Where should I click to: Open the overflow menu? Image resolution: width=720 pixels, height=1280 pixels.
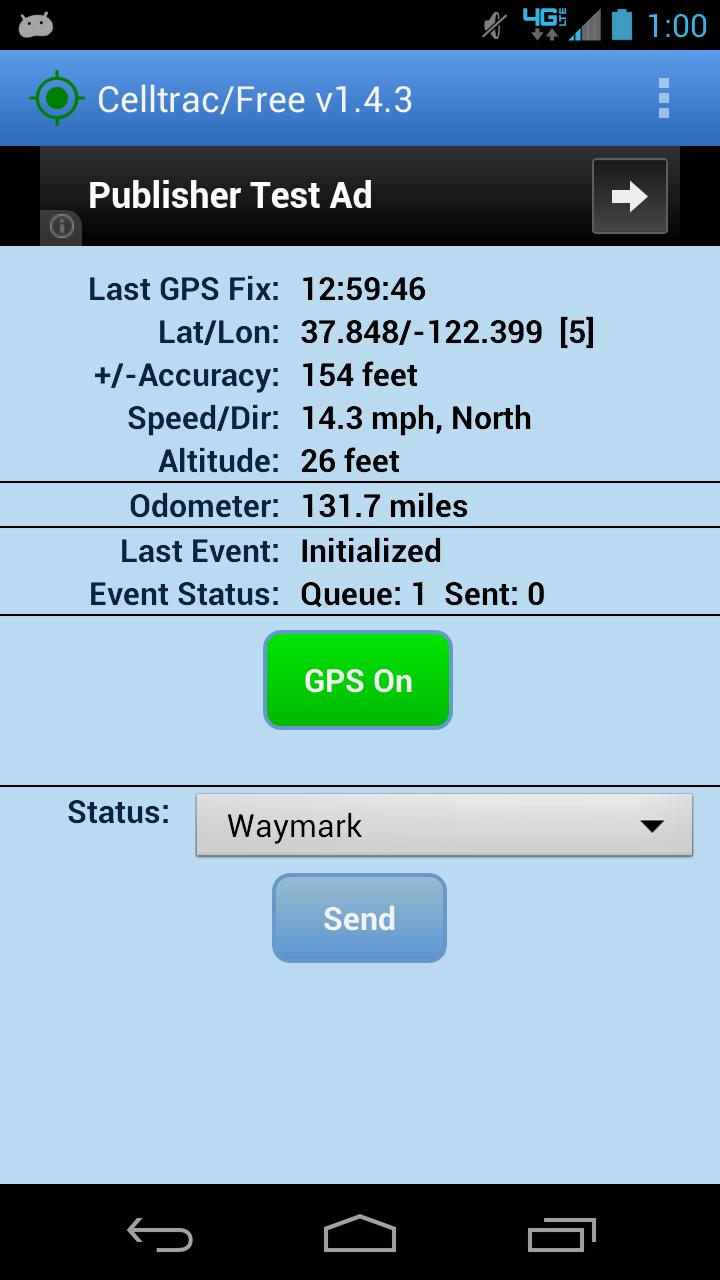663,99
